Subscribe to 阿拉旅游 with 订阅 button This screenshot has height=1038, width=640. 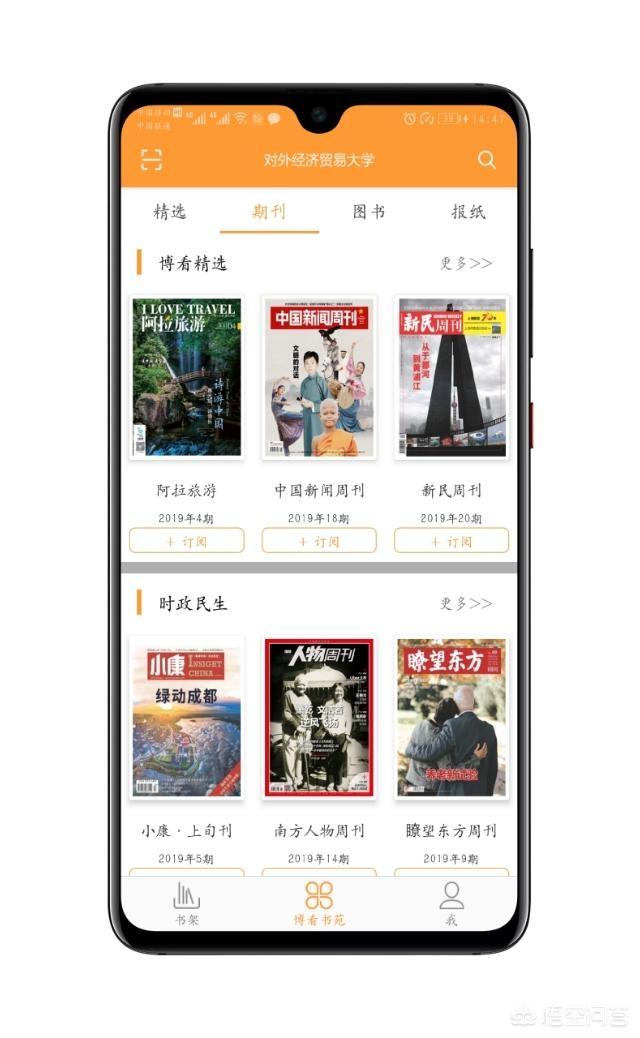coord(187,541)
